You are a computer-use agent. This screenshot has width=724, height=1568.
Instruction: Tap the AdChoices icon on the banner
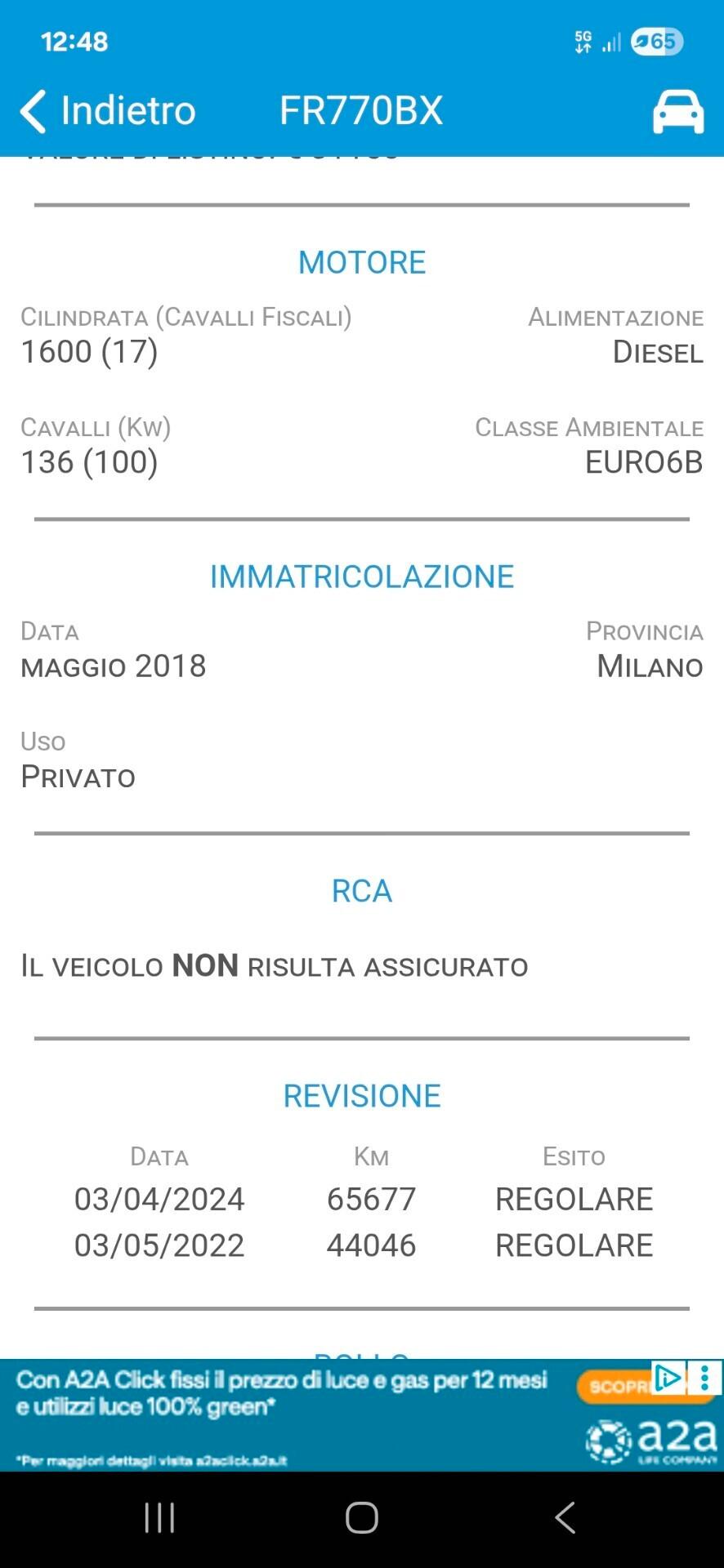click(x=668, y=1378)
